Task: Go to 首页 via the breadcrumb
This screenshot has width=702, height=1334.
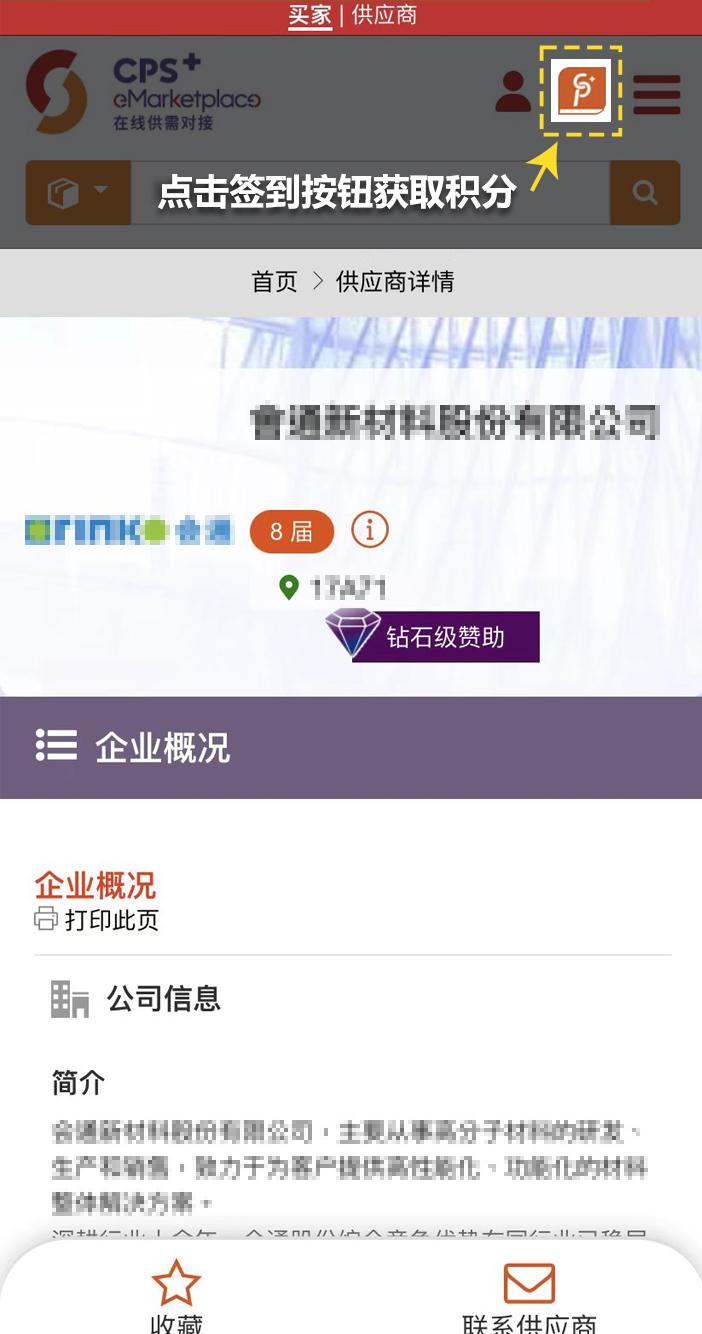Action: point(274,282)
